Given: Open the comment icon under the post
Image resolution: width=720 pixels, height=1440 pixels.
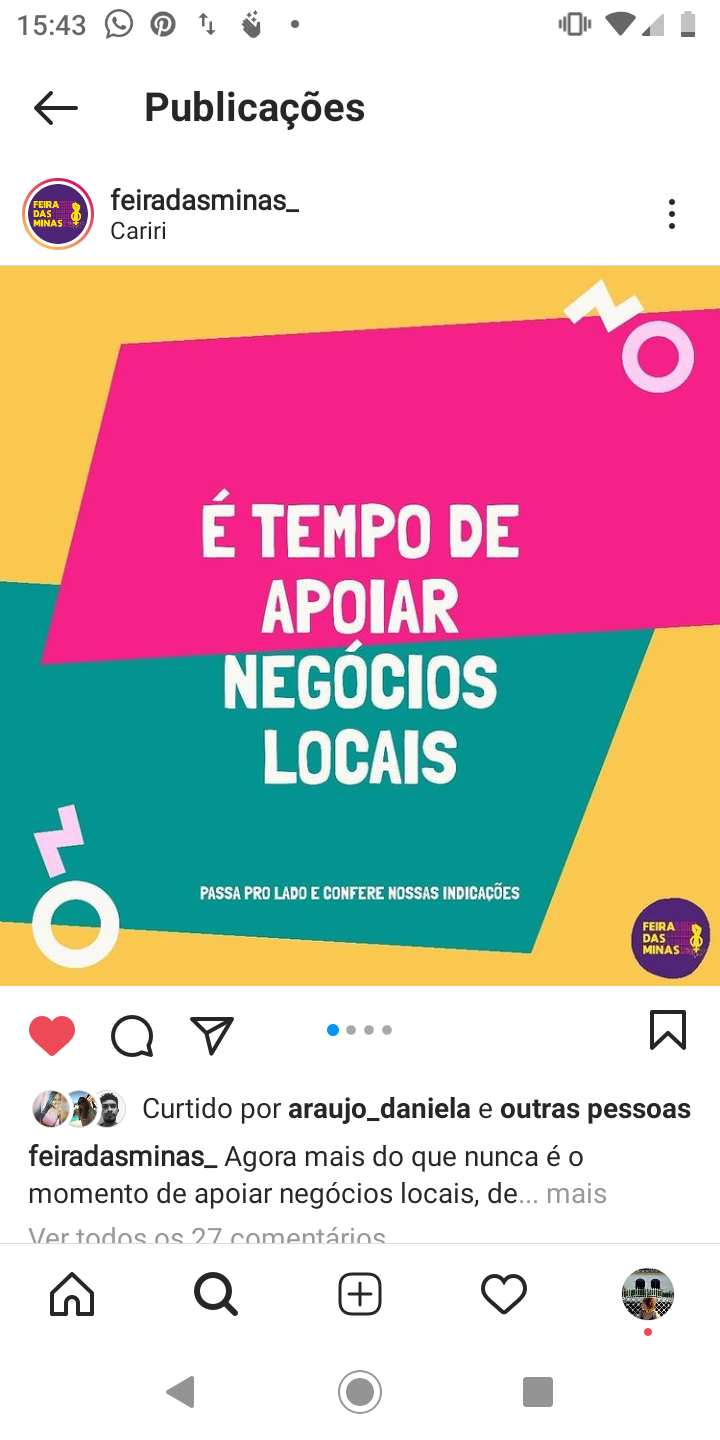Looking at the screenshot, I should coord(132,1035).
